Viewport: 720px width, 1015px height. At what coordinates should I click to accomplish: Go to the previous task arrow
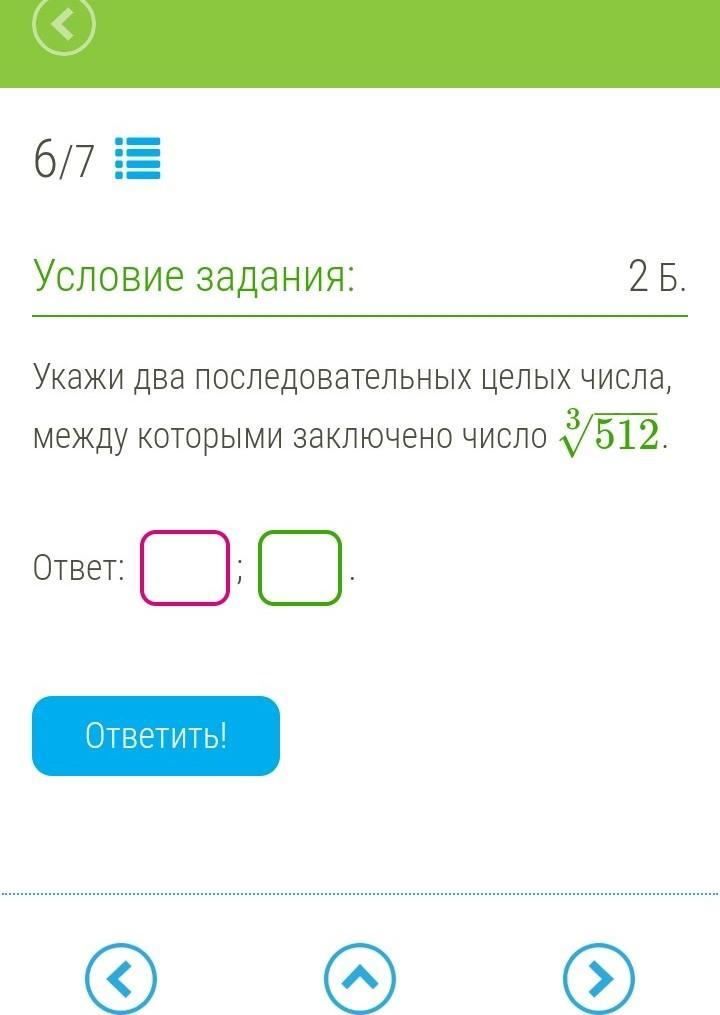(x=121, y=980)
